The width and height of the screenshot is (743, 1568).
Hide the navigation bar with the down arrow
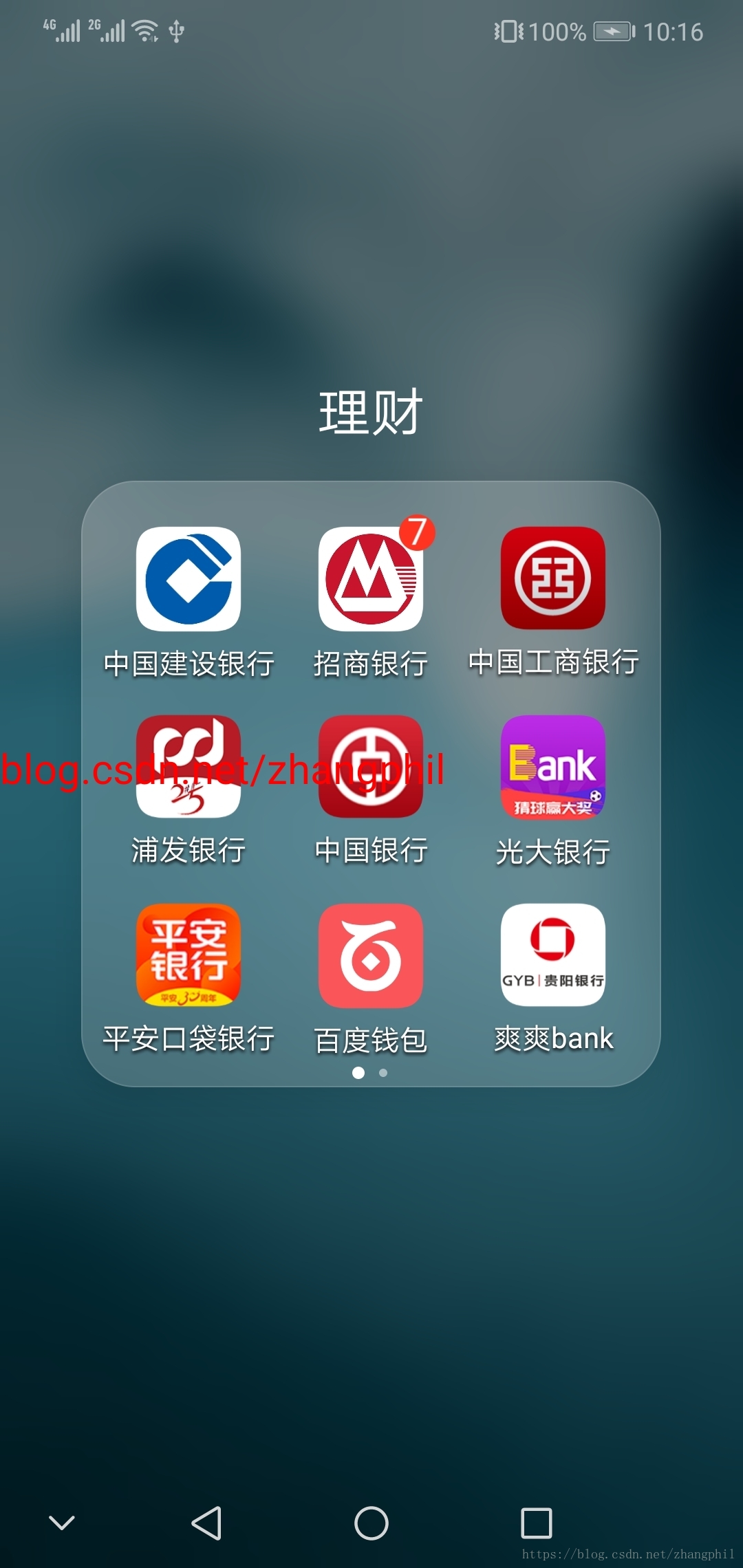[x=62, y=1523]
